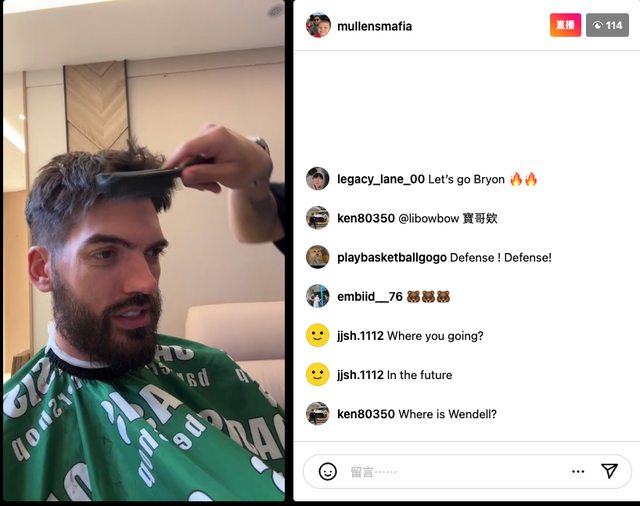640x506 pixels.
Task: Open the three-dot more options menu
Action: tap(578, 471)
